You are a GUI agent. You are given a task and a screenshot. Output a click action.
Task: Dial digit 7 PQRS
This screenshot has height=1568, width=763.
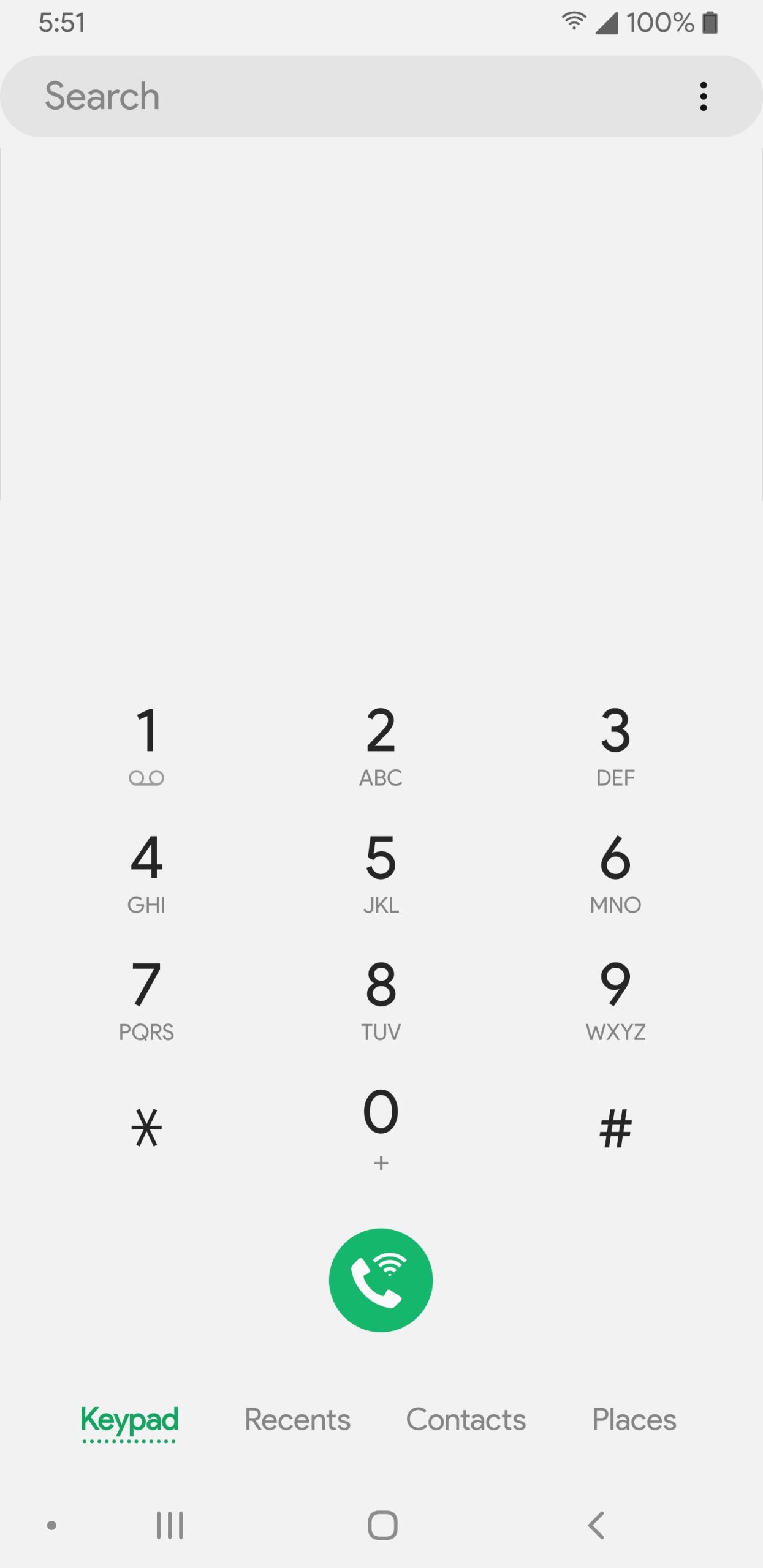tap(146, 998)
